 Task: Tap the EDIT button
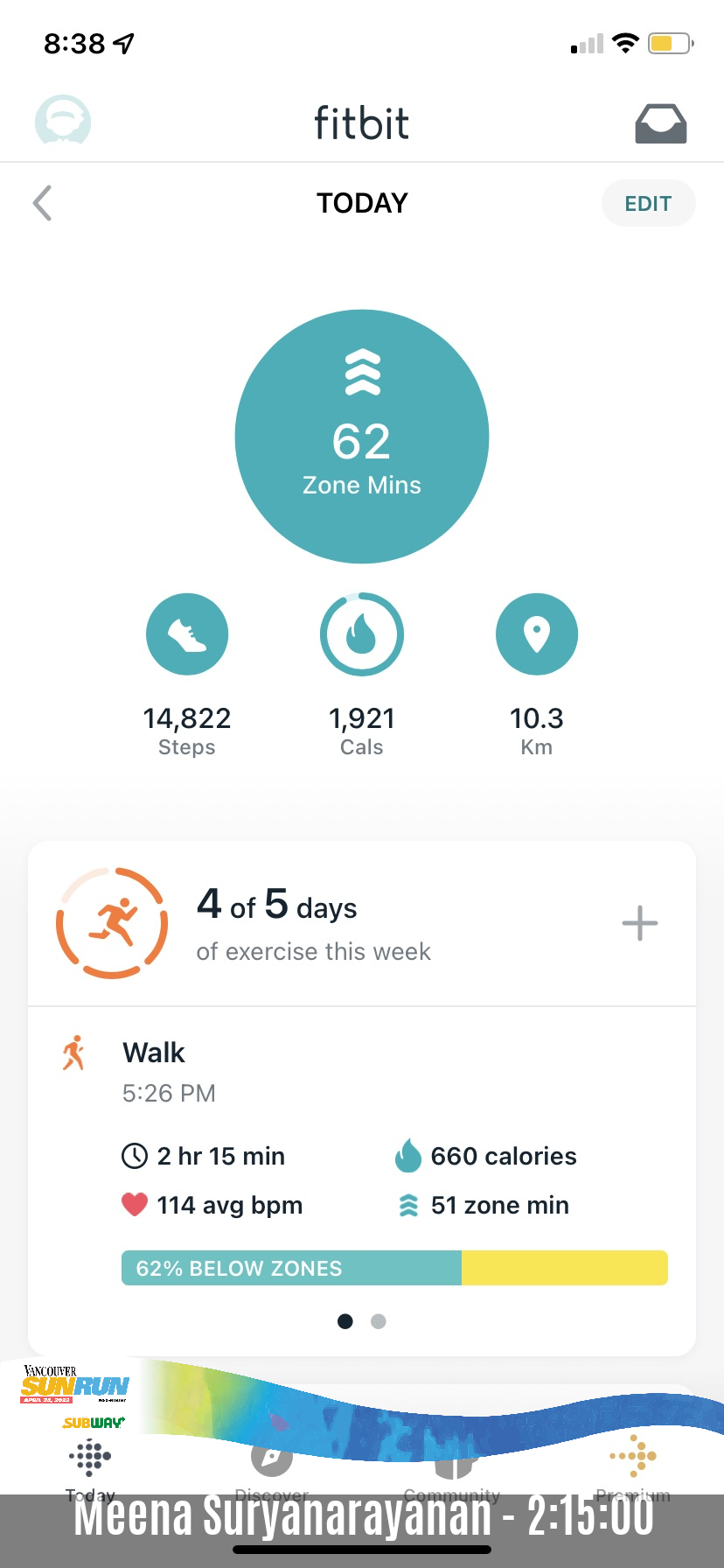[648, 203]
